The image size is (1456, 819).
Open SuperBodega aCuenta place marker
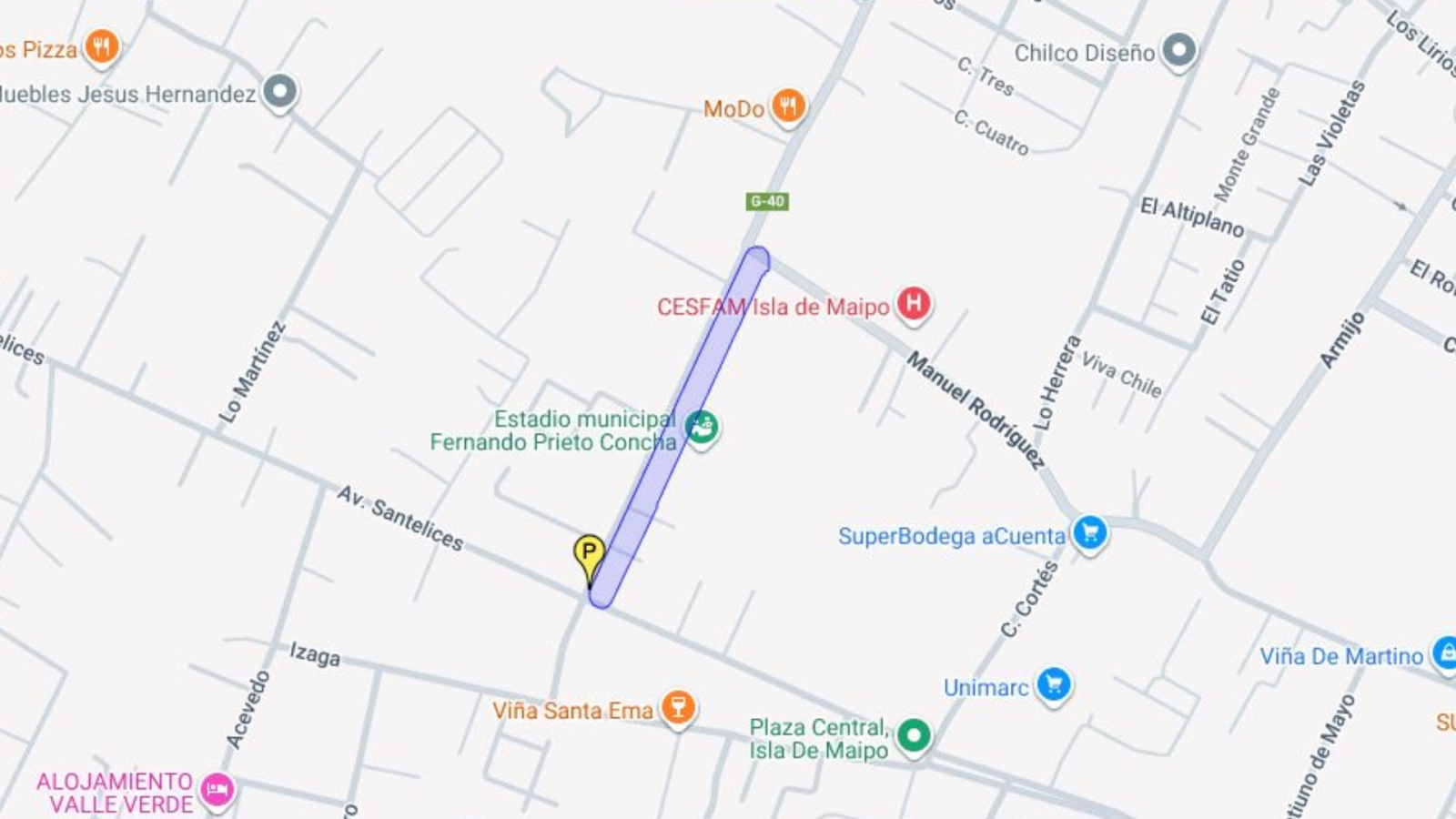1089,533
